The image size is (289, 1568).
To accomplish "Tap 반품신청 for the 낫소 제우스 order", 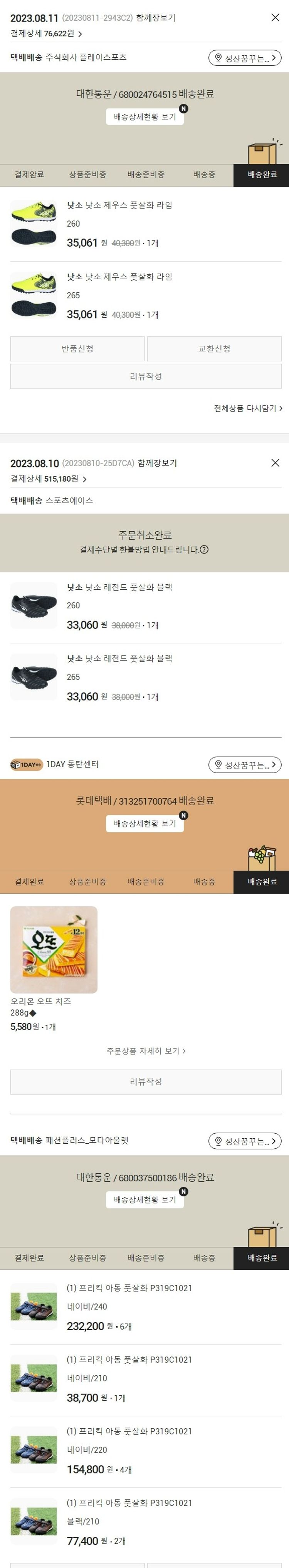I will (77, 349).
